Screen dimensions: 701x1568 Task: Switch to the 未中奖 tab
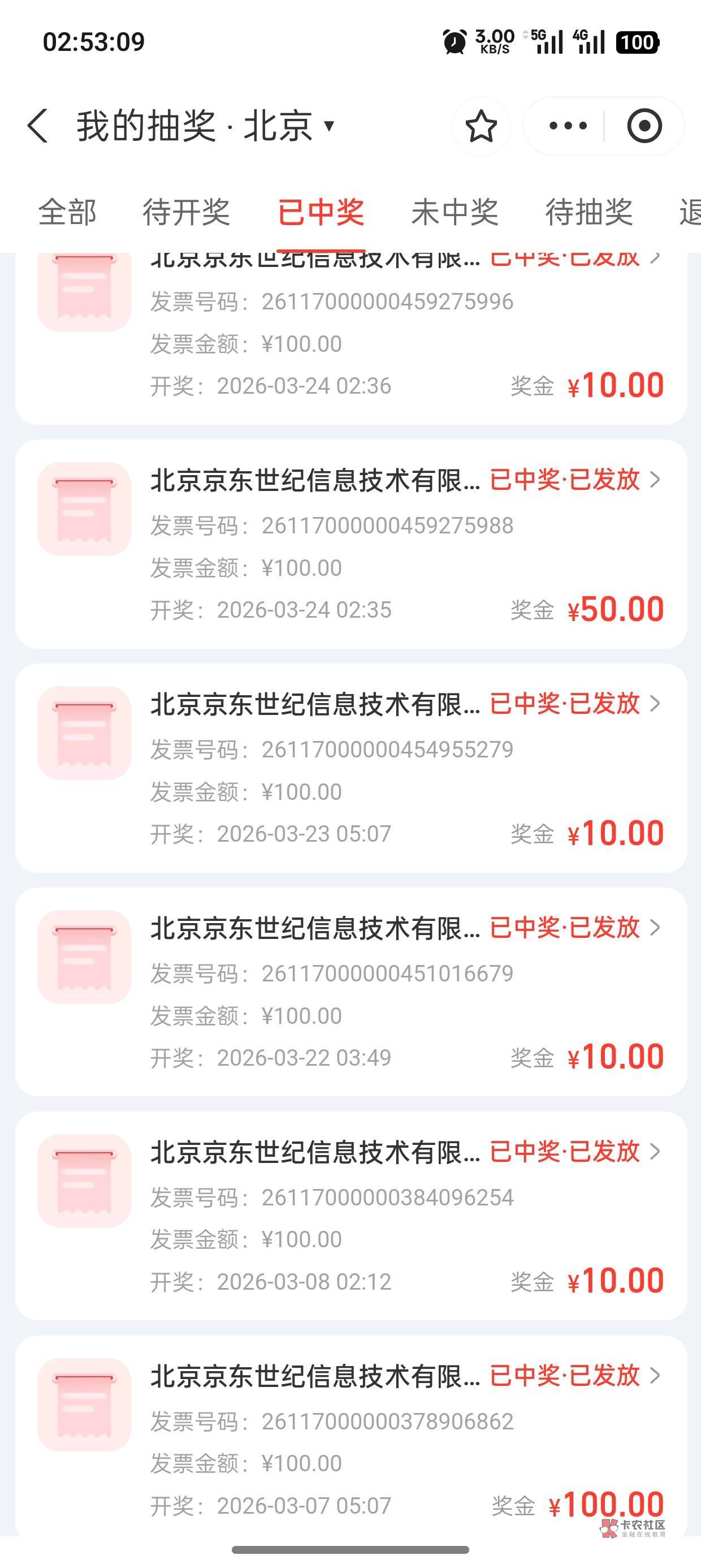pyautogui.click(x=455, y=213)
